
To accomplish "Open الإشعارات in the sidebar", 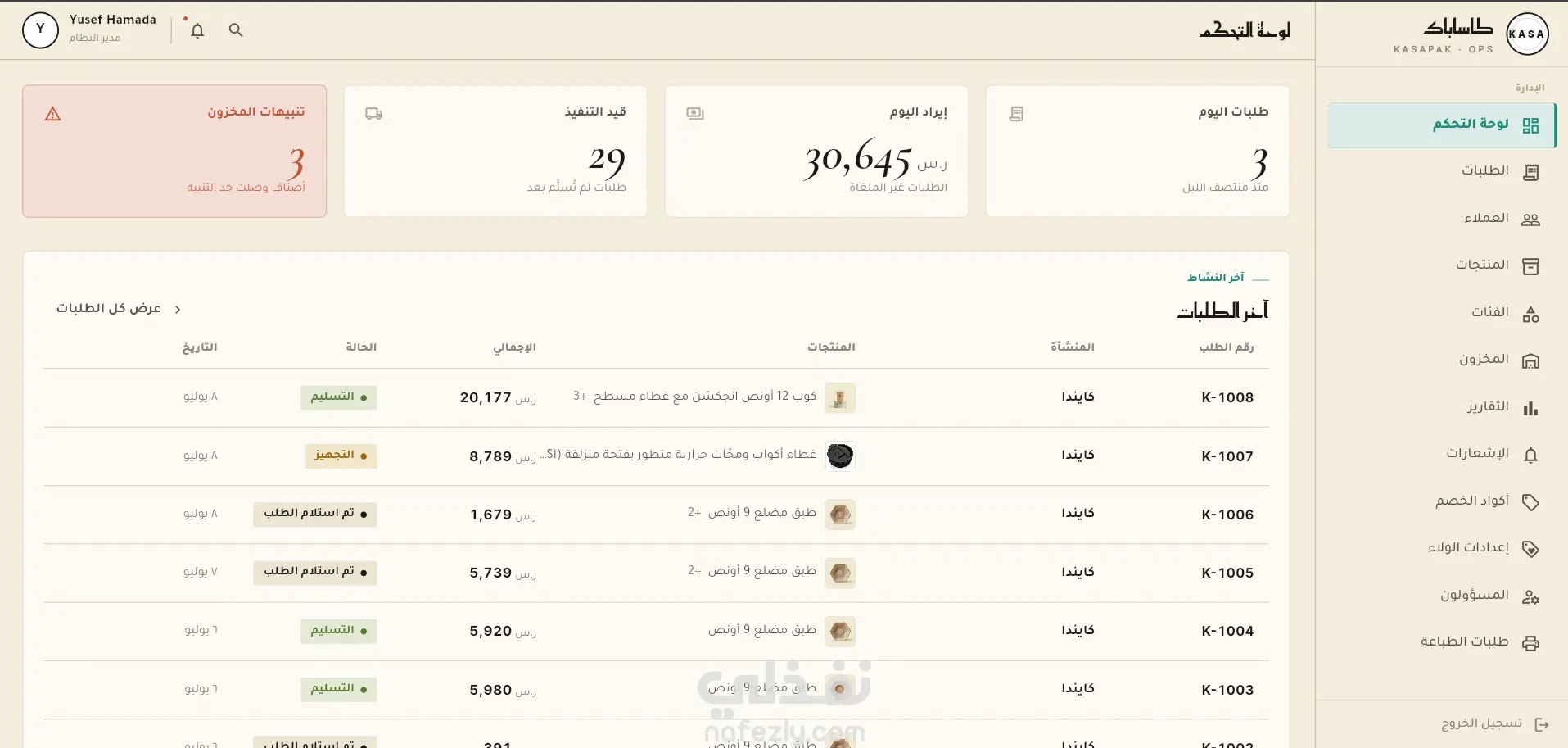I will 1441,454.
